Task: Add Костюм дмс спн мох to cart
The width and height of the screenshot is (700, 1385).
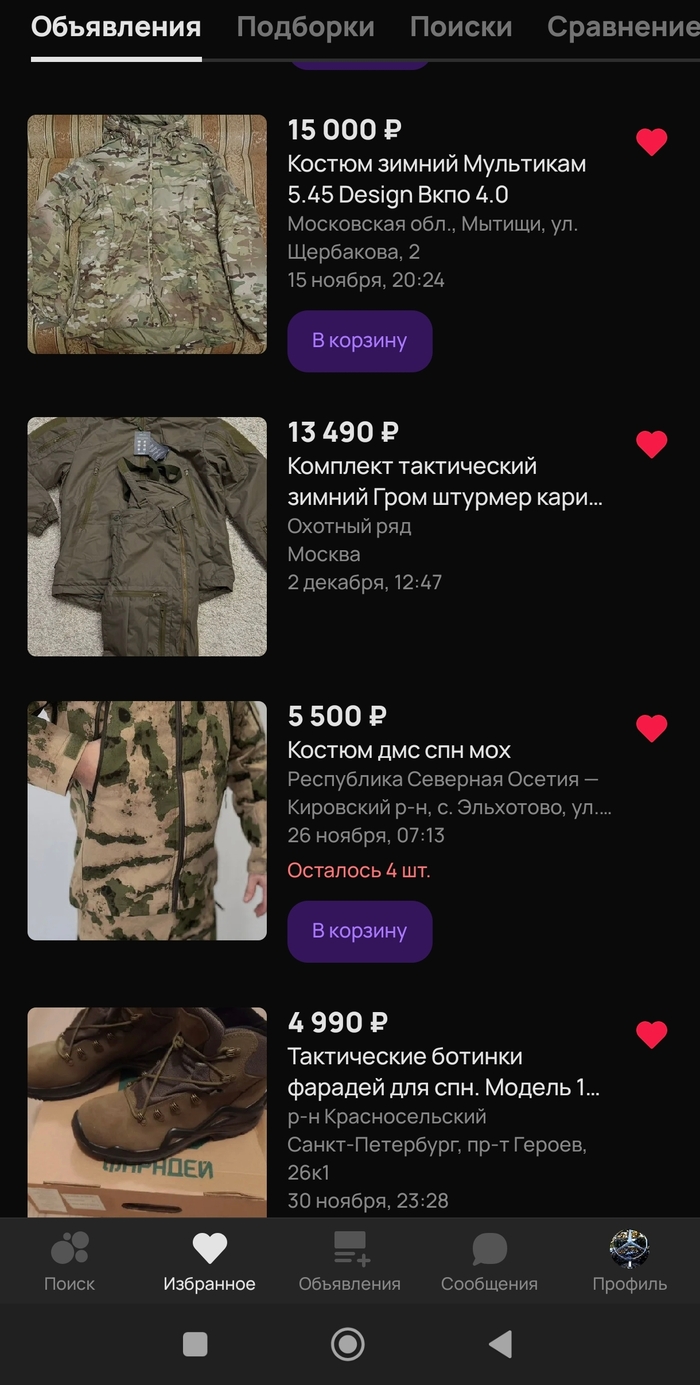Action: (360, 931)
